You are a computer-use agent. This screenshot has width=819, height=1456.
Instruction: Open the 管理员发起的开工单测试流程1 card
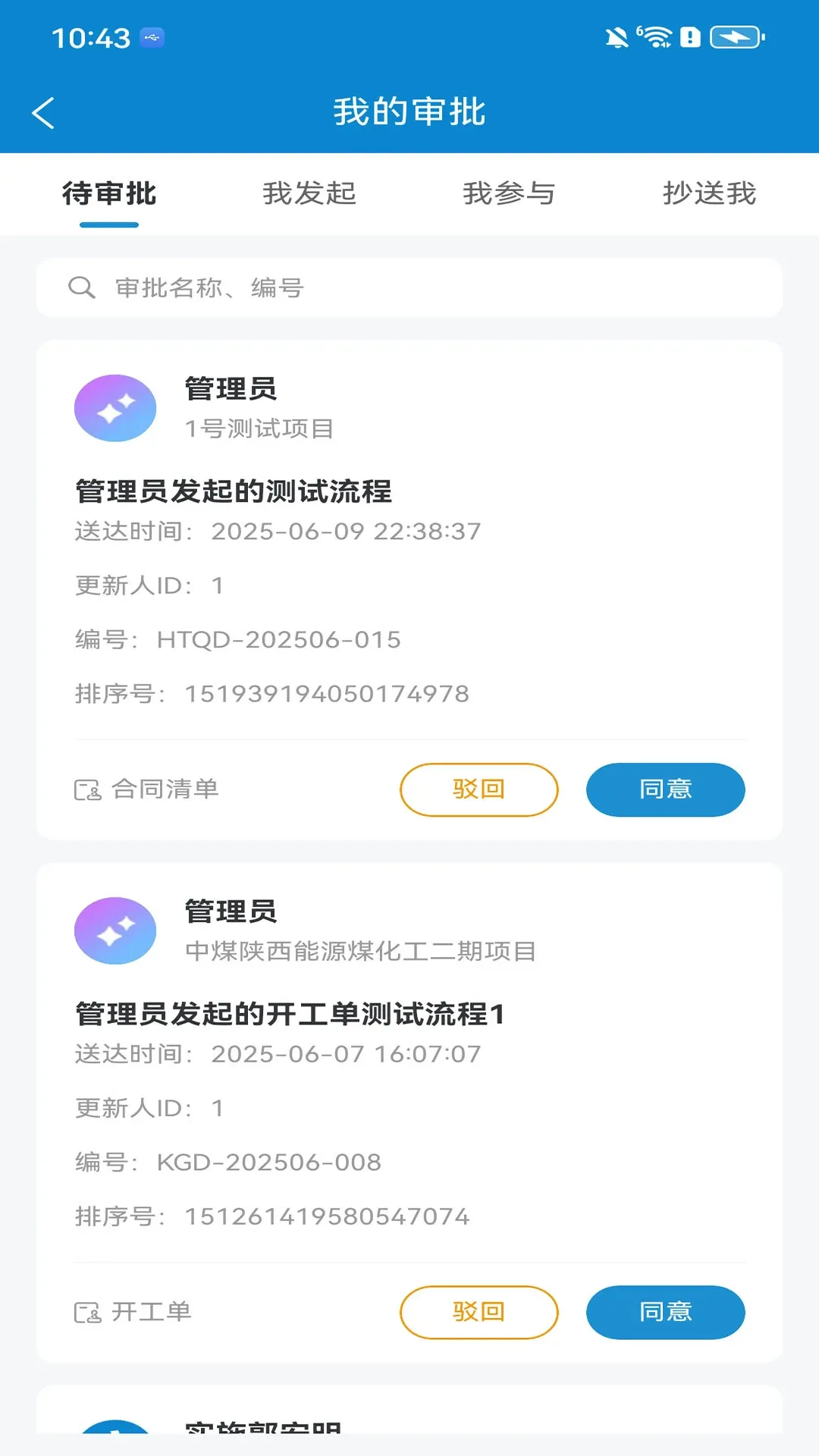coord(409,1112)
